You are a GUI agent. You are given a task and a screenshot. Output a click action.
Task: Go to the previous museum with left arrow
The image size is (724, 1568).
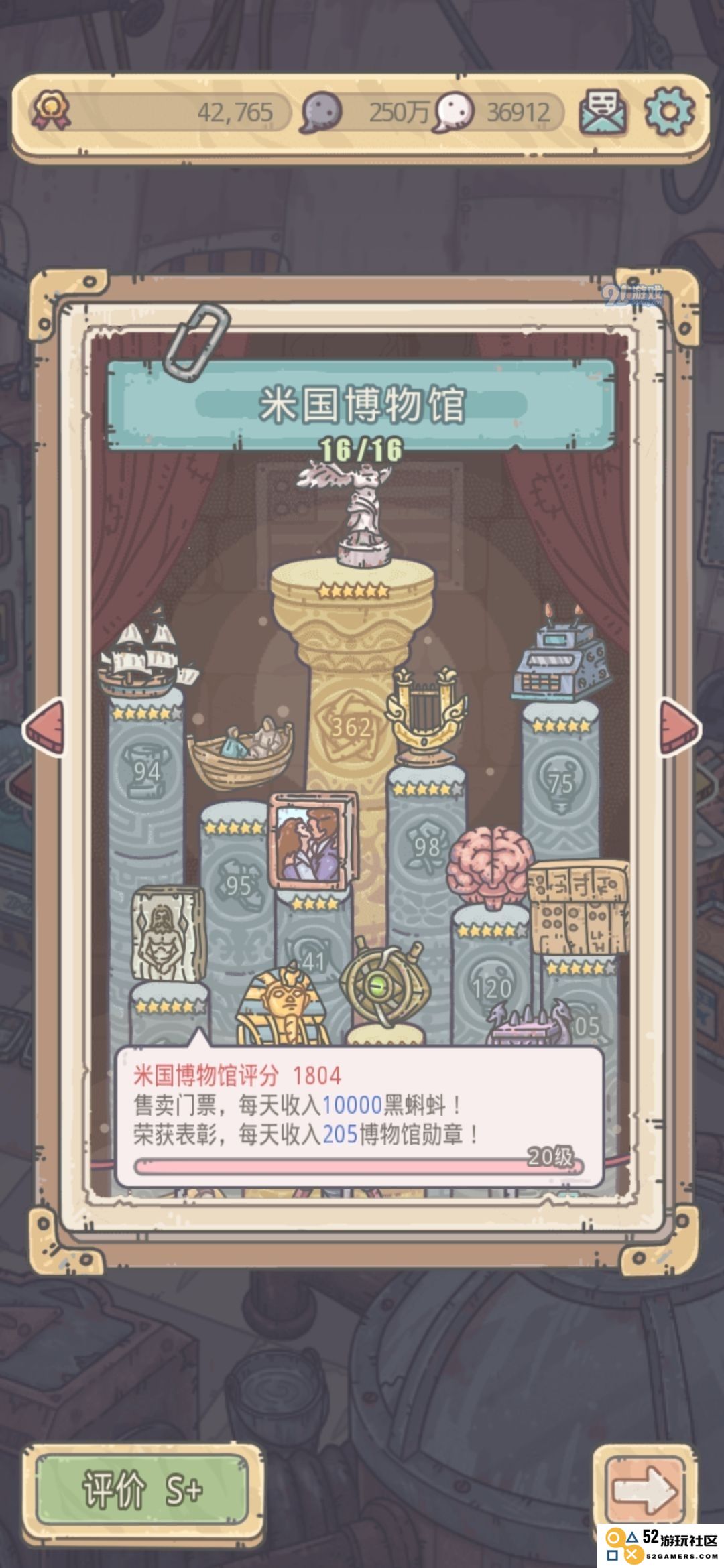coord(46,727)
